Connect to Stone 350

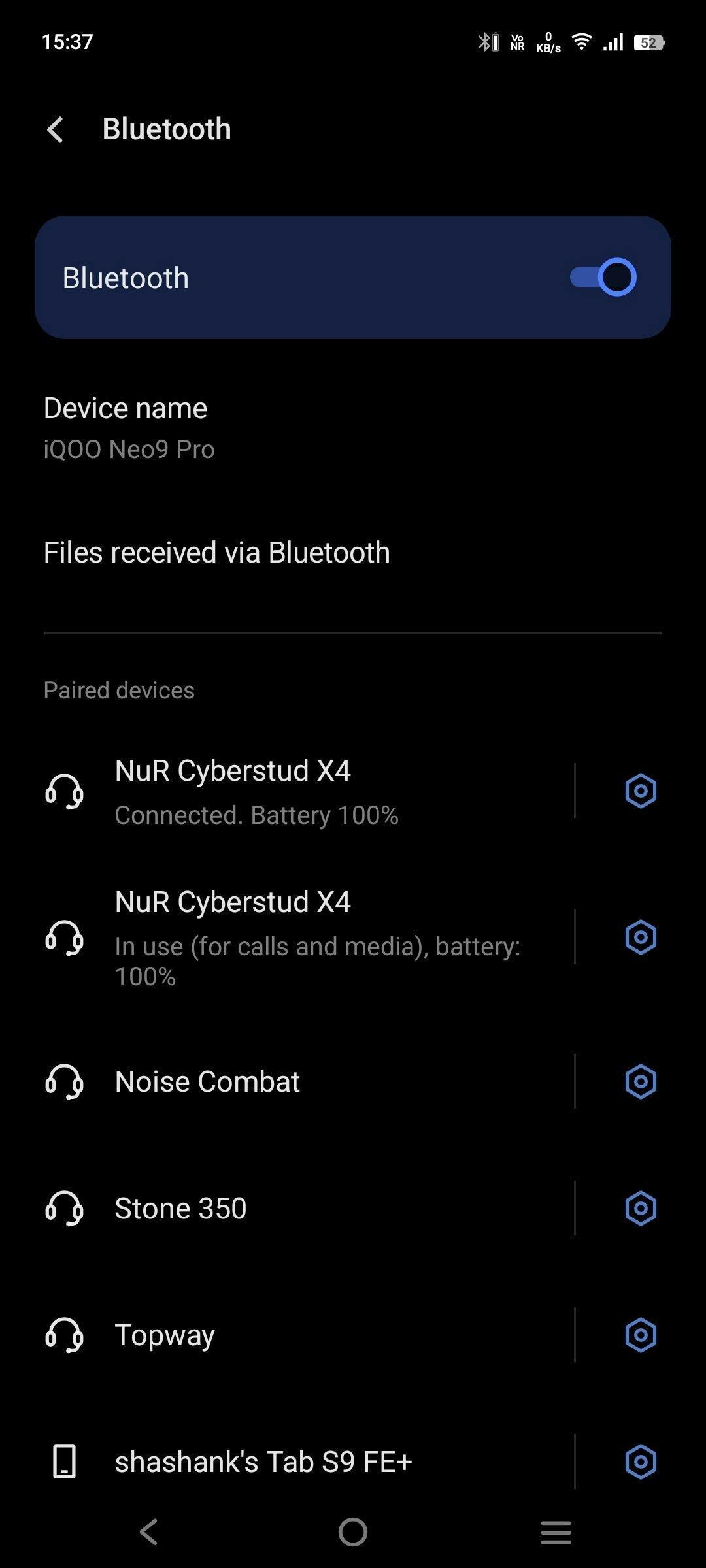tap(180, 1209)
